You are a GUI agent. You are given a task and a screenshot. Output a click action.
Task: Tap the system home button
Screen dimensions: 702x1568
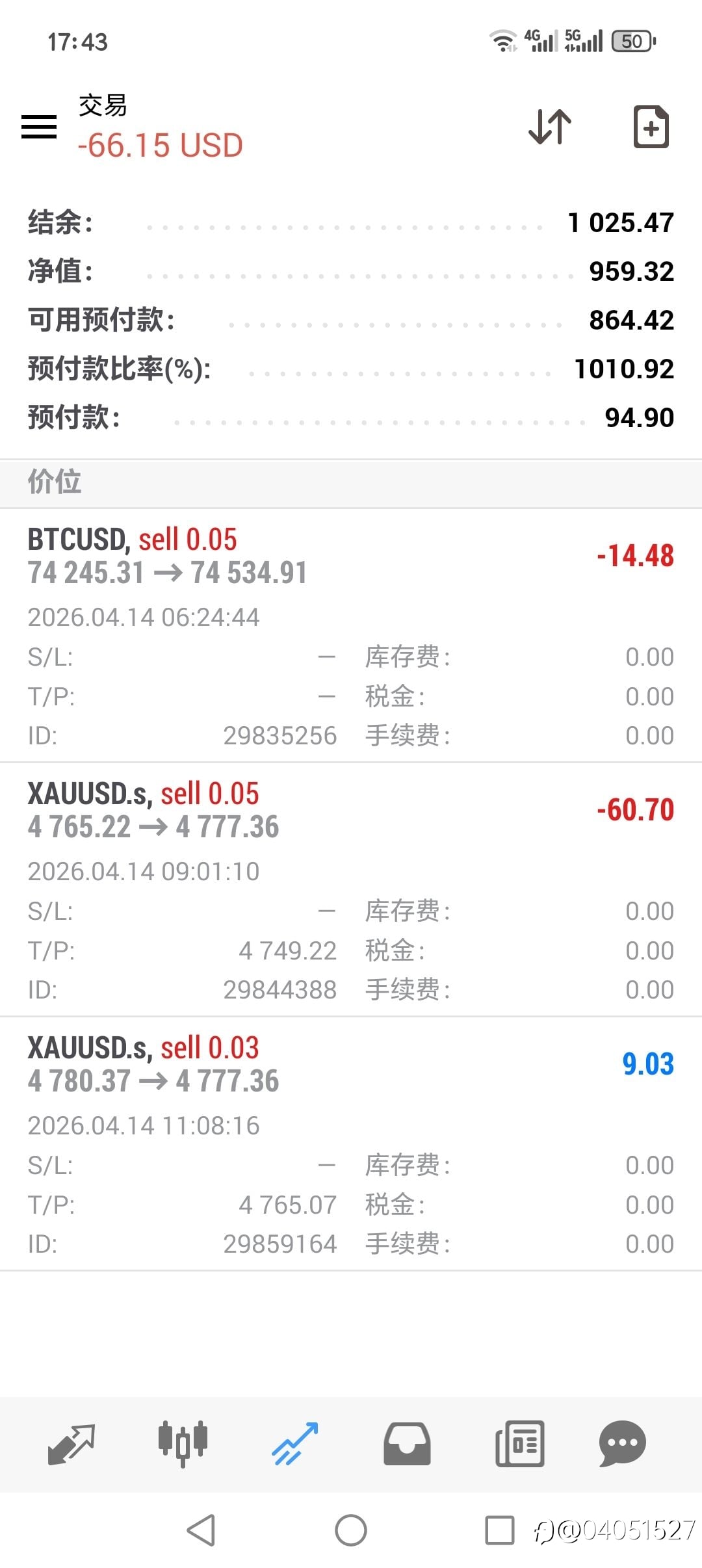[351, 1530]
